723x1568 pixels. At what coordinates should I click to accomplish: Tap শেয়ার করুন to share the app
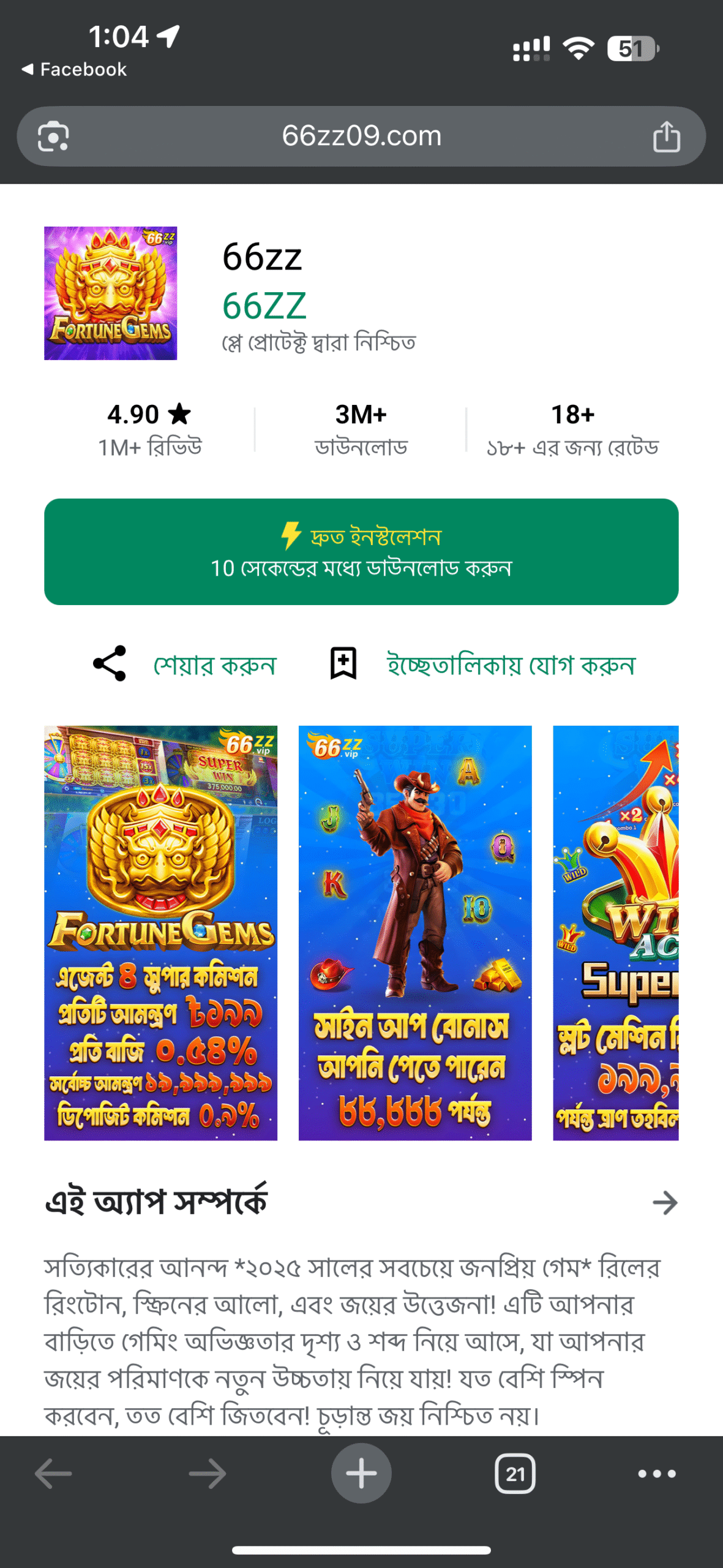pos(214,665)
